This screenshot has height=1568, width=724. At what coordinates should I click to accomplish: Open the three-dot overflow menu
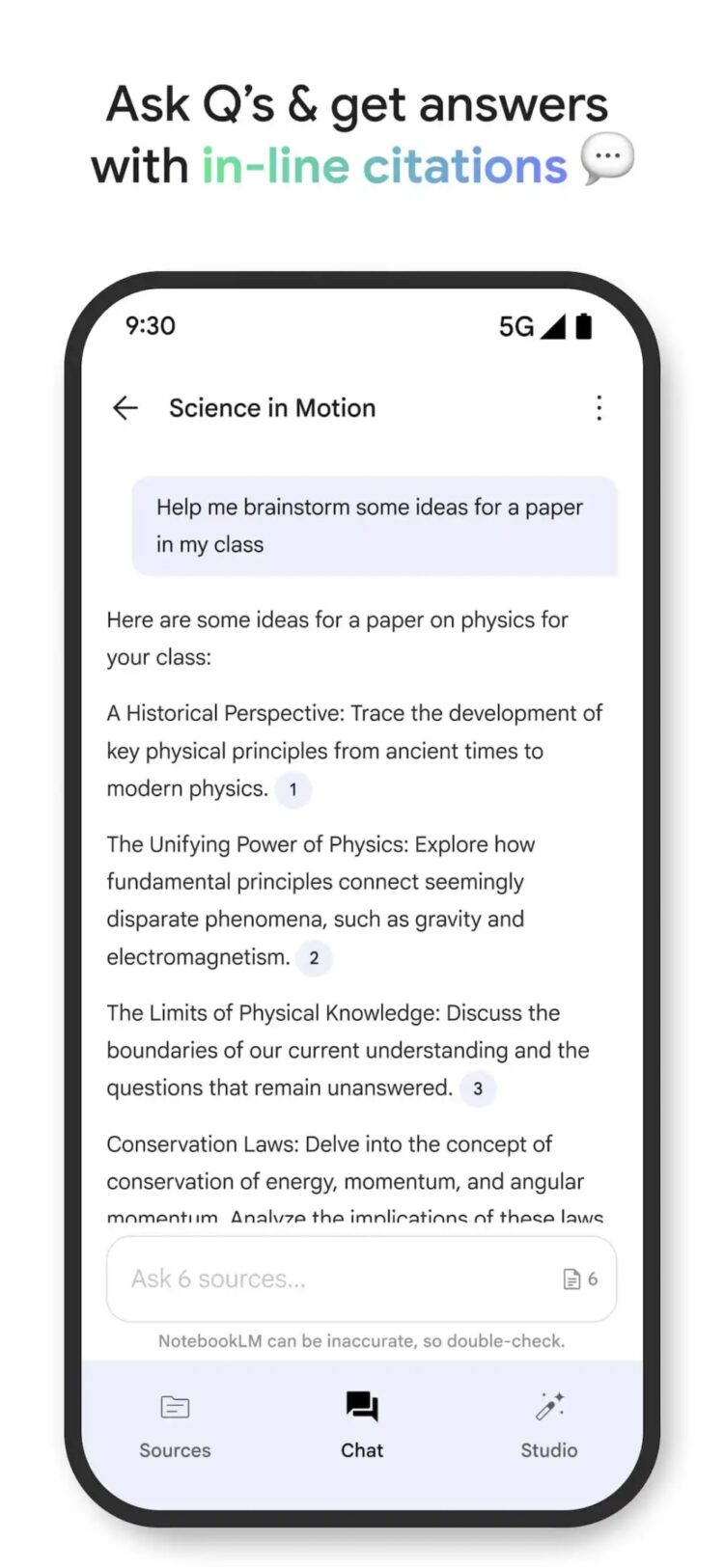(599, 407)
